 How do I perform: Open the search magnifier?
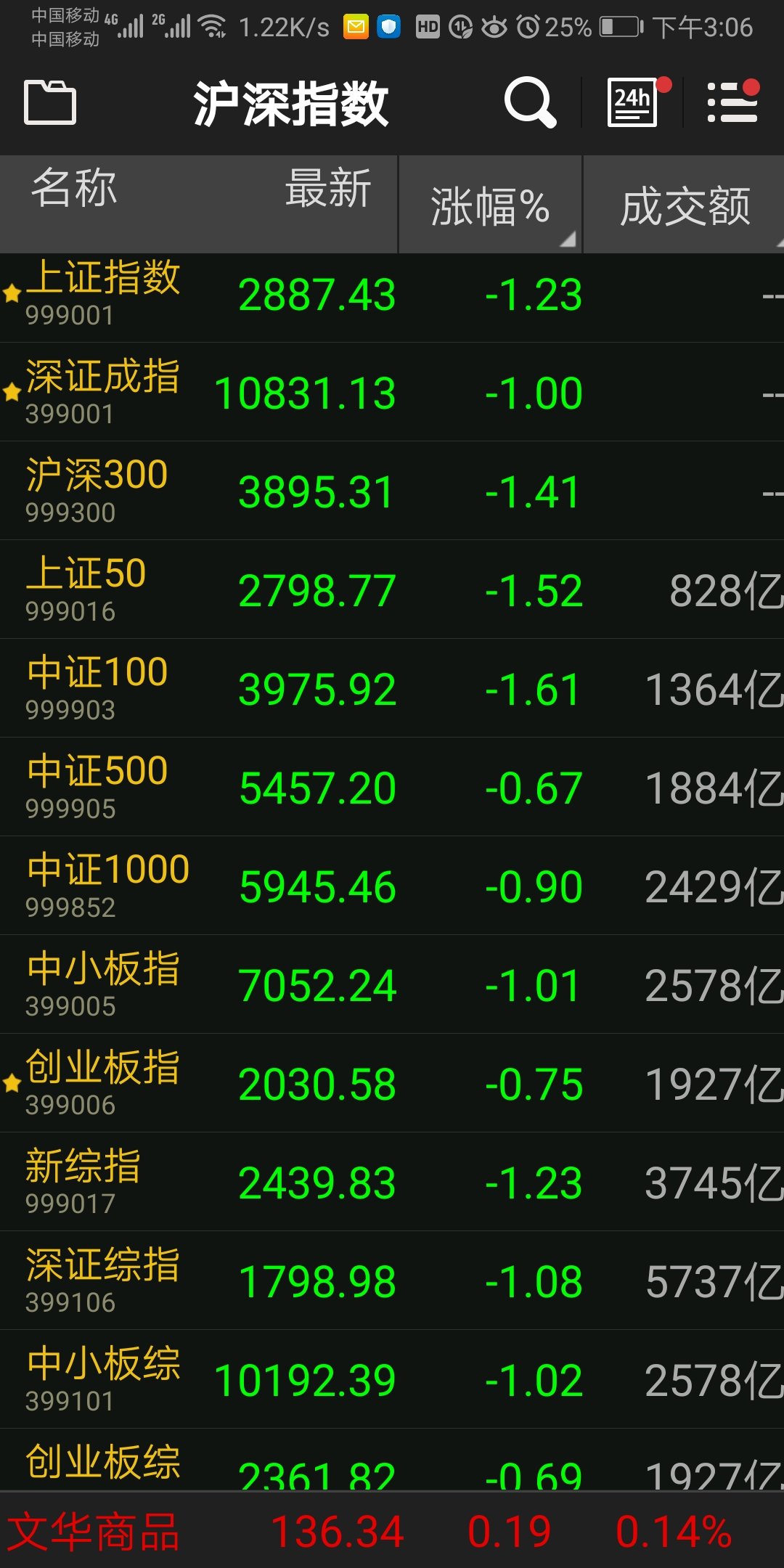tap(530, 102)
